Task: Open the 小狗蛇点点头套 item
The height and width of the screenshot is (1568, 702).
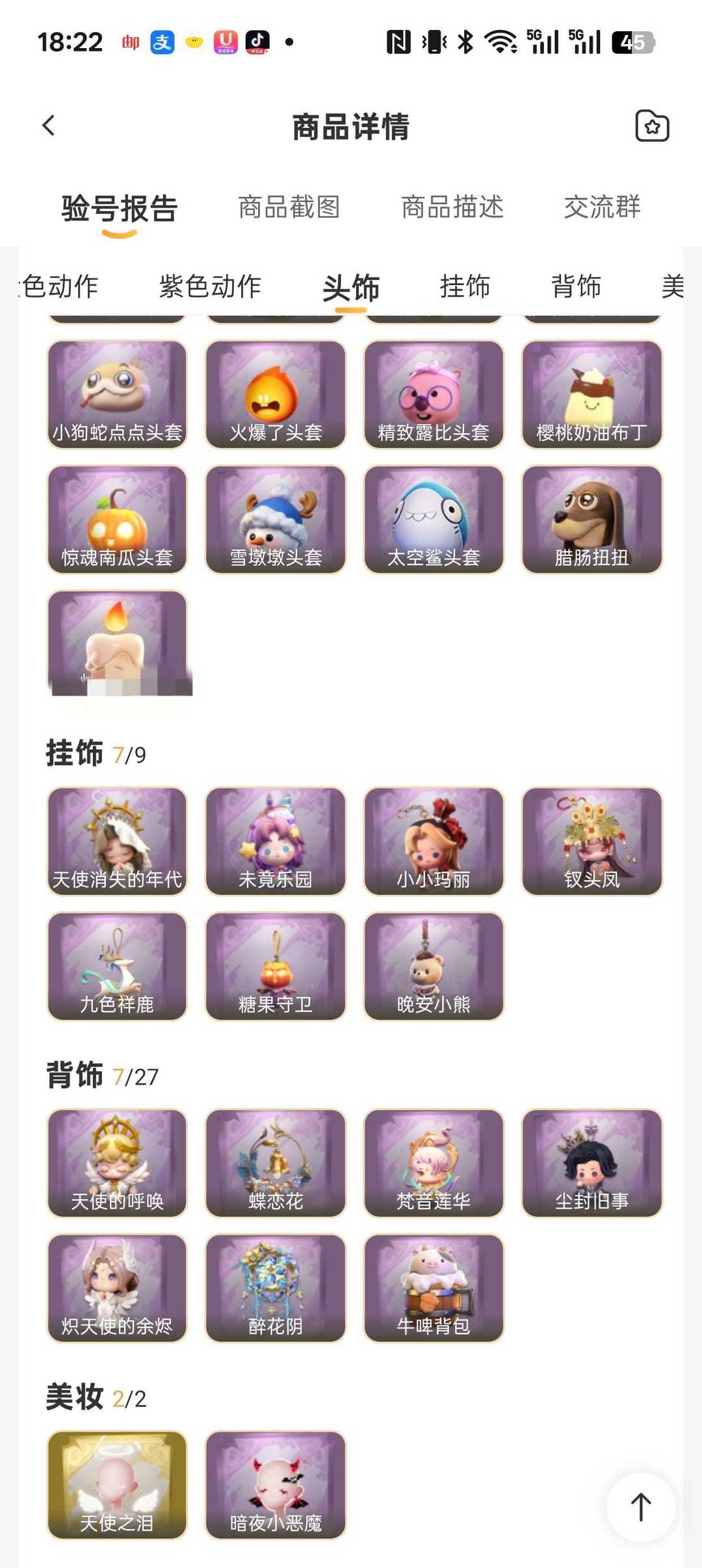Action: (117, 394)
